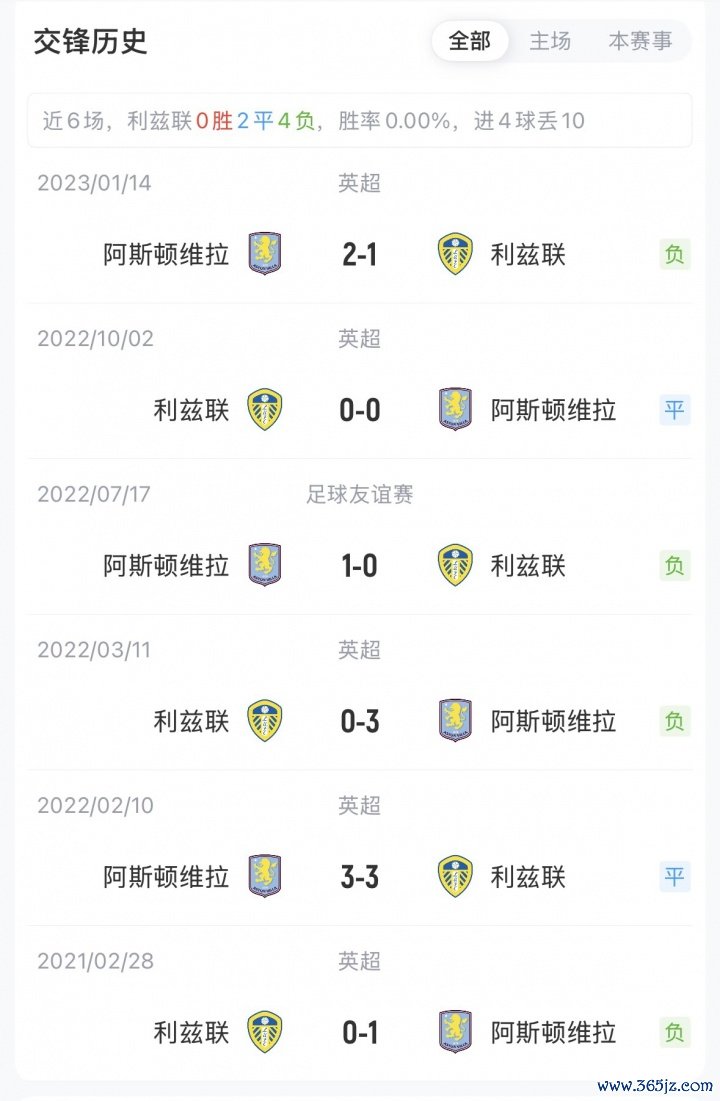
Task: Switch to the 本赛事 tab
Action: click(x=640, y=41)
